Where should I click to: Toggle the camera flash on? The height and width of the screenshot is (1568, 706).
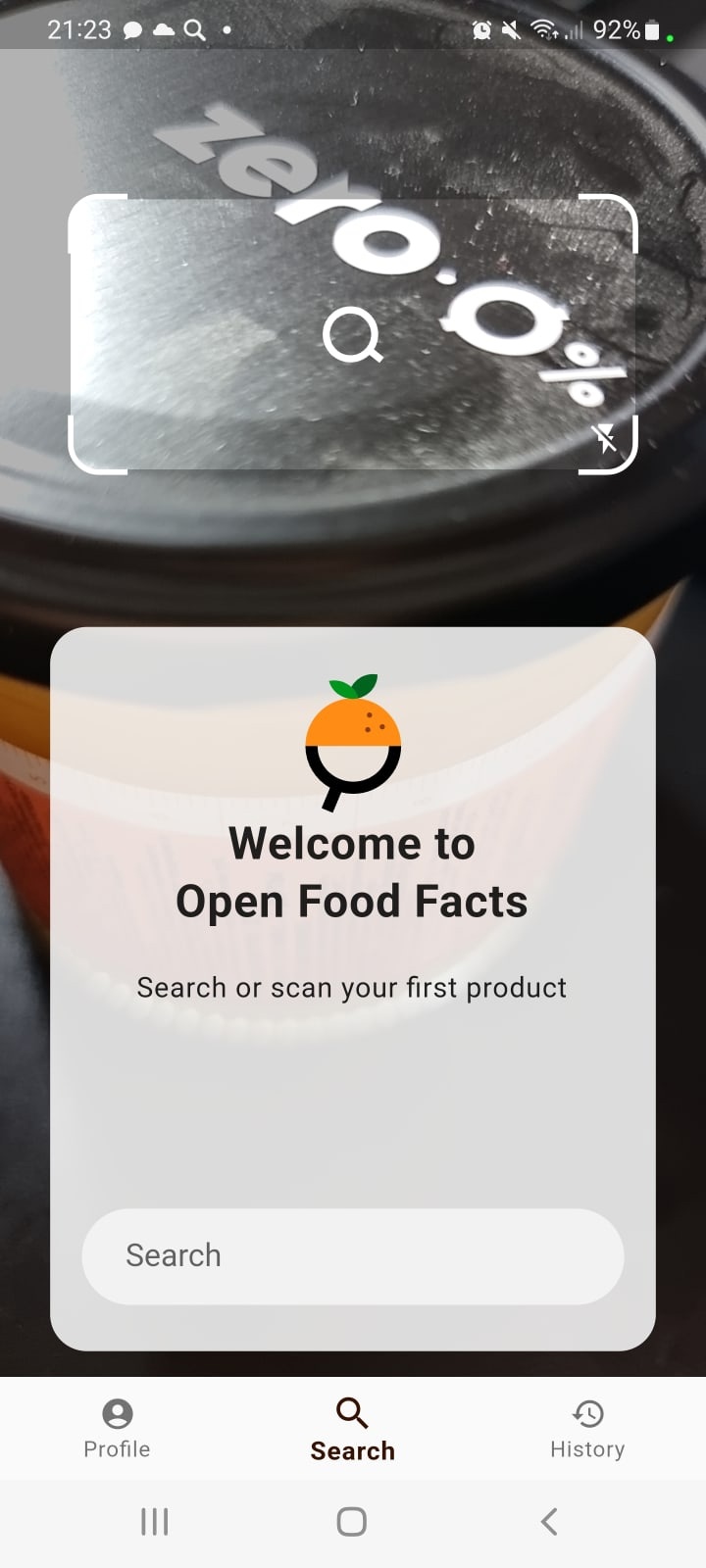(605, 439)
